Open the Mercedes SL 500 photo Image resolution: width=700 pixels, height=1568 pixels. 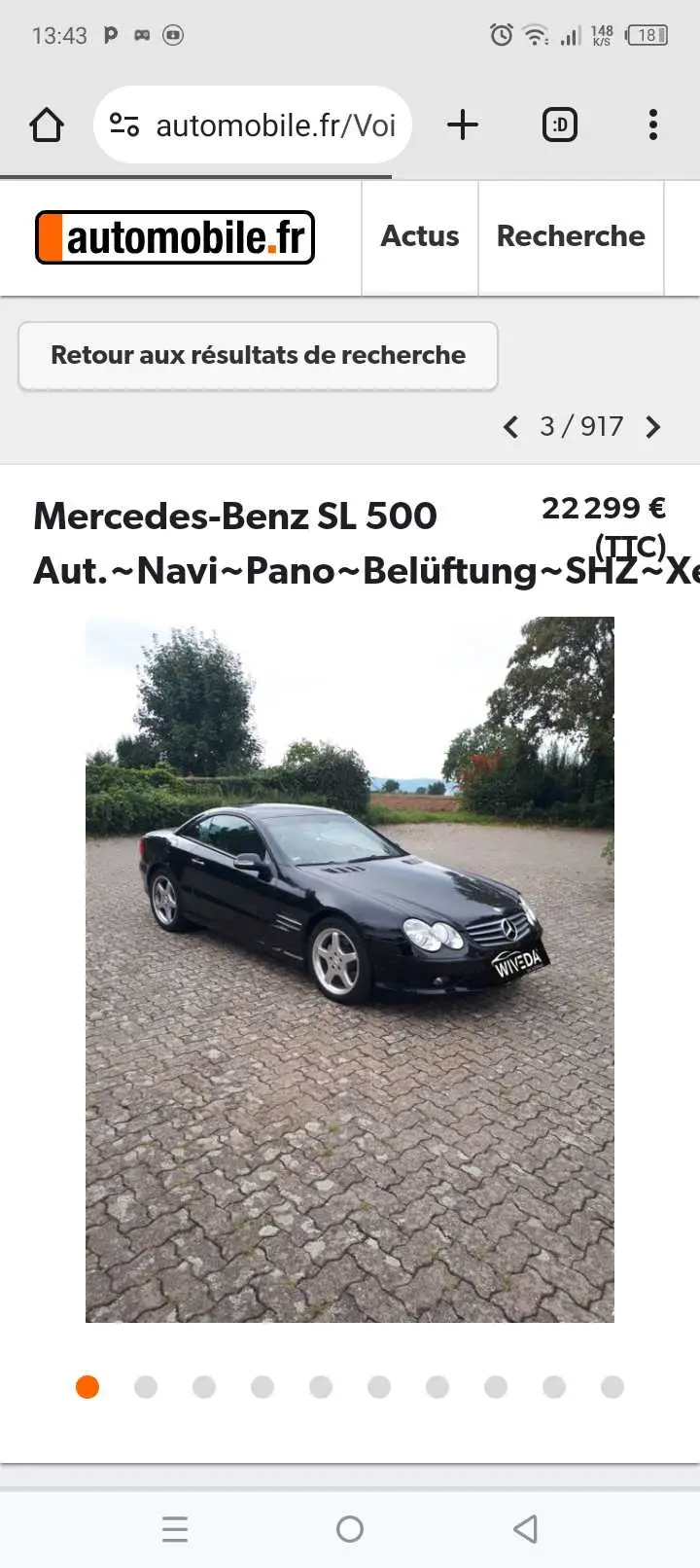350,969
